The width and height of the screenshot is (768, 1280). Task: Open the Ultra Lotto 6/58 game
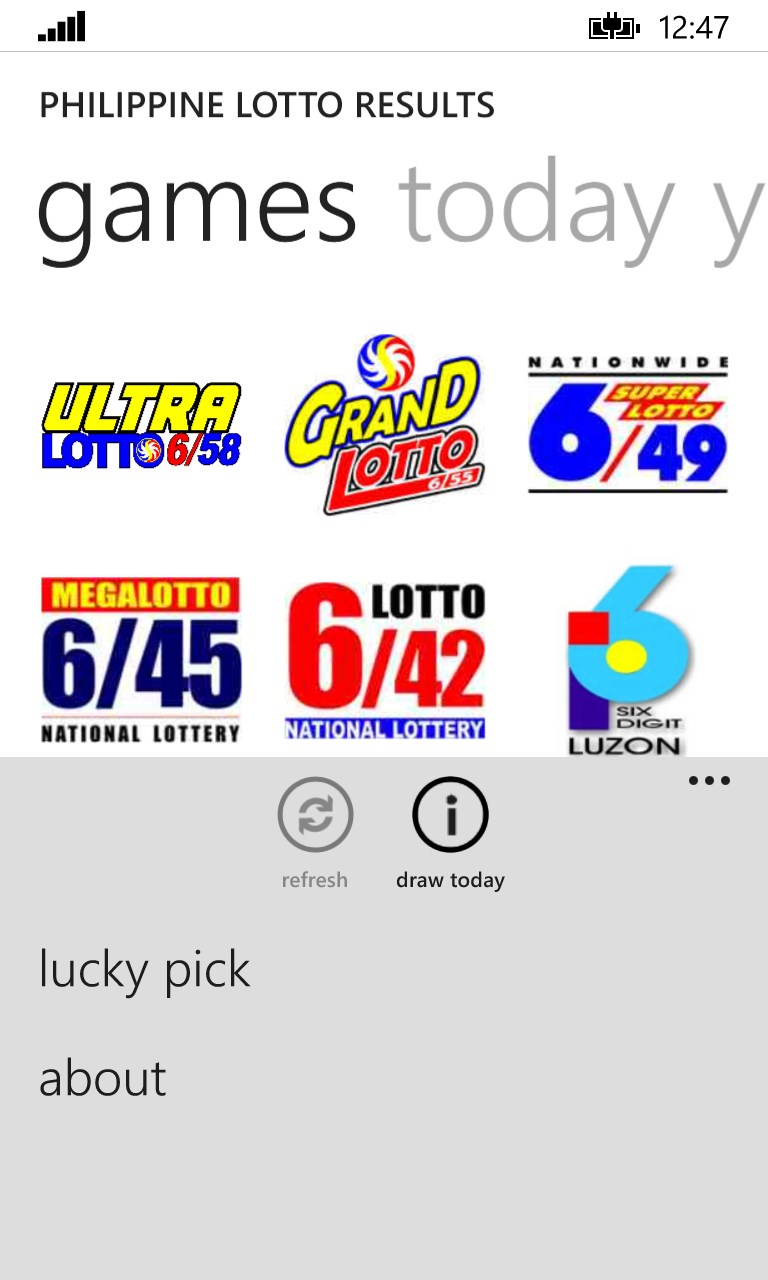tap(141, 425)
